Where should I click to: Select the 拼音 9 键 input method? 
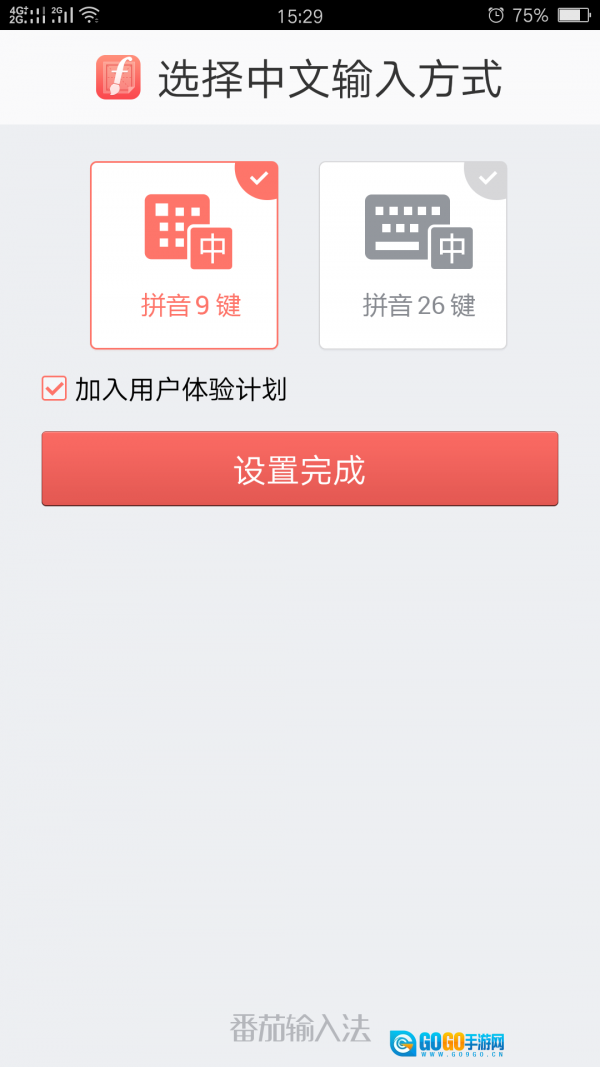pos(184,256)
